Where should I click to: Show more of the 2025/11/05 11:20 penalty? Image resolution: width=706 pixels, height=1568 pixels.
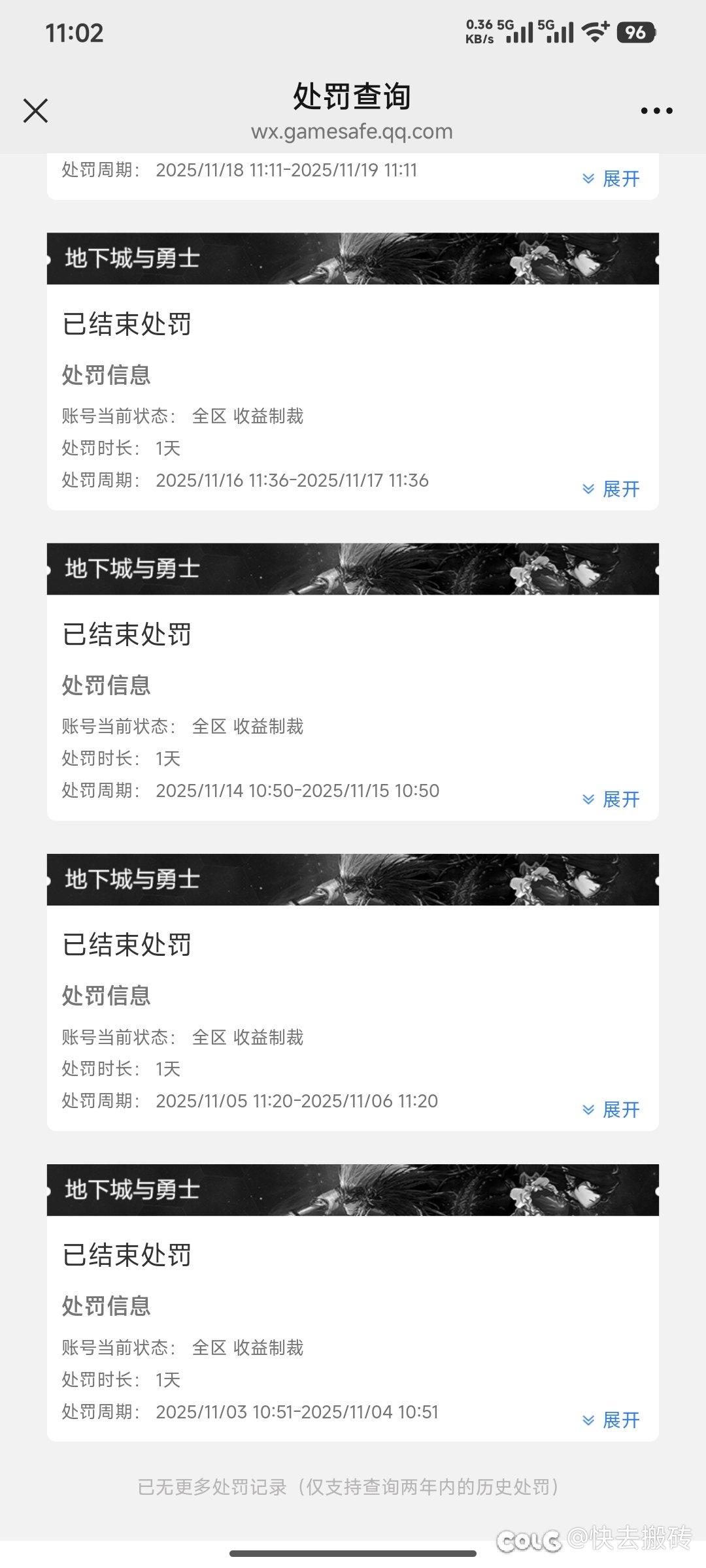(x=612, y=1109)
